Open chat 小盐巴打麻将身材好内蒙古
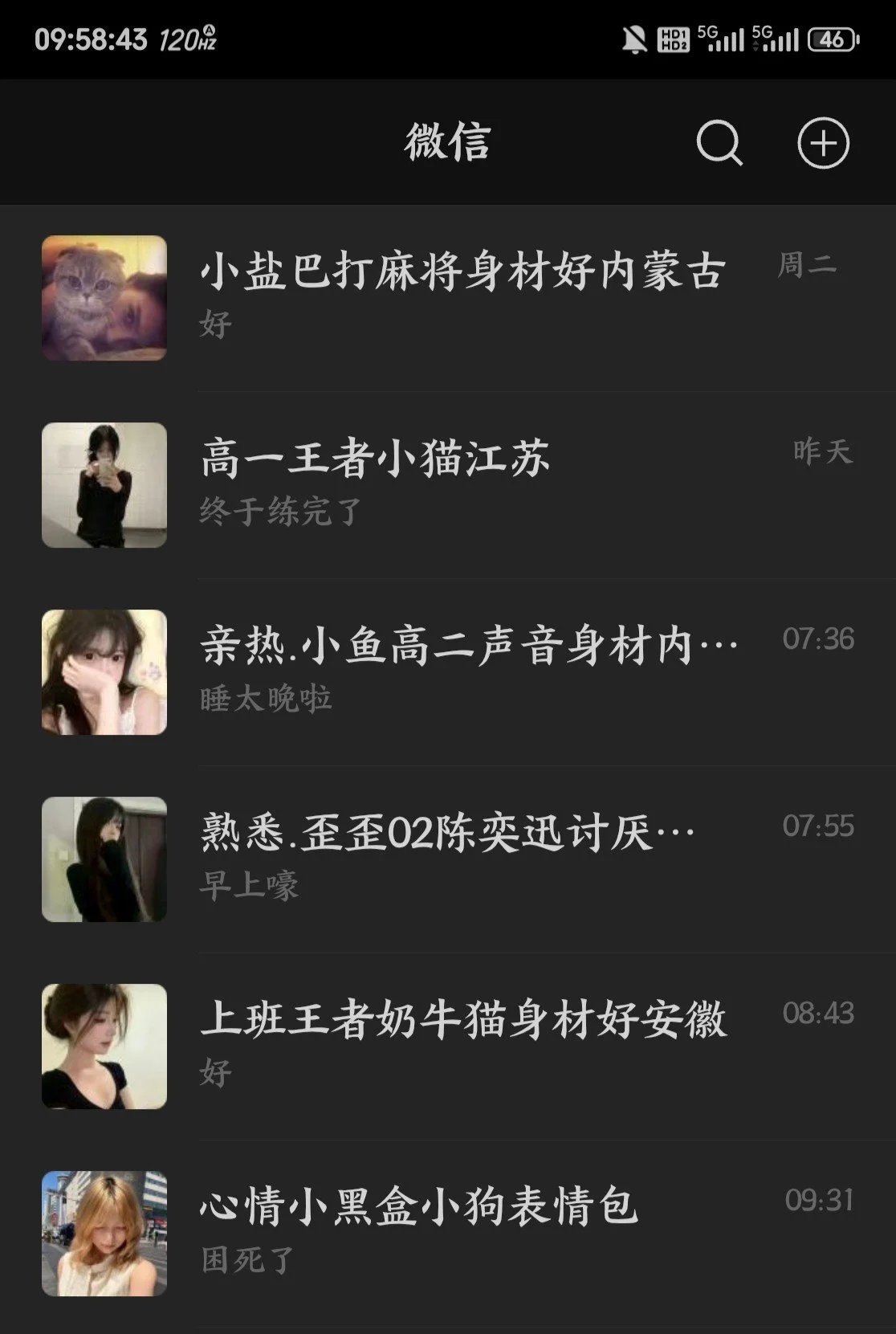This screenshot has height=1334, width=896. [462, 297]
